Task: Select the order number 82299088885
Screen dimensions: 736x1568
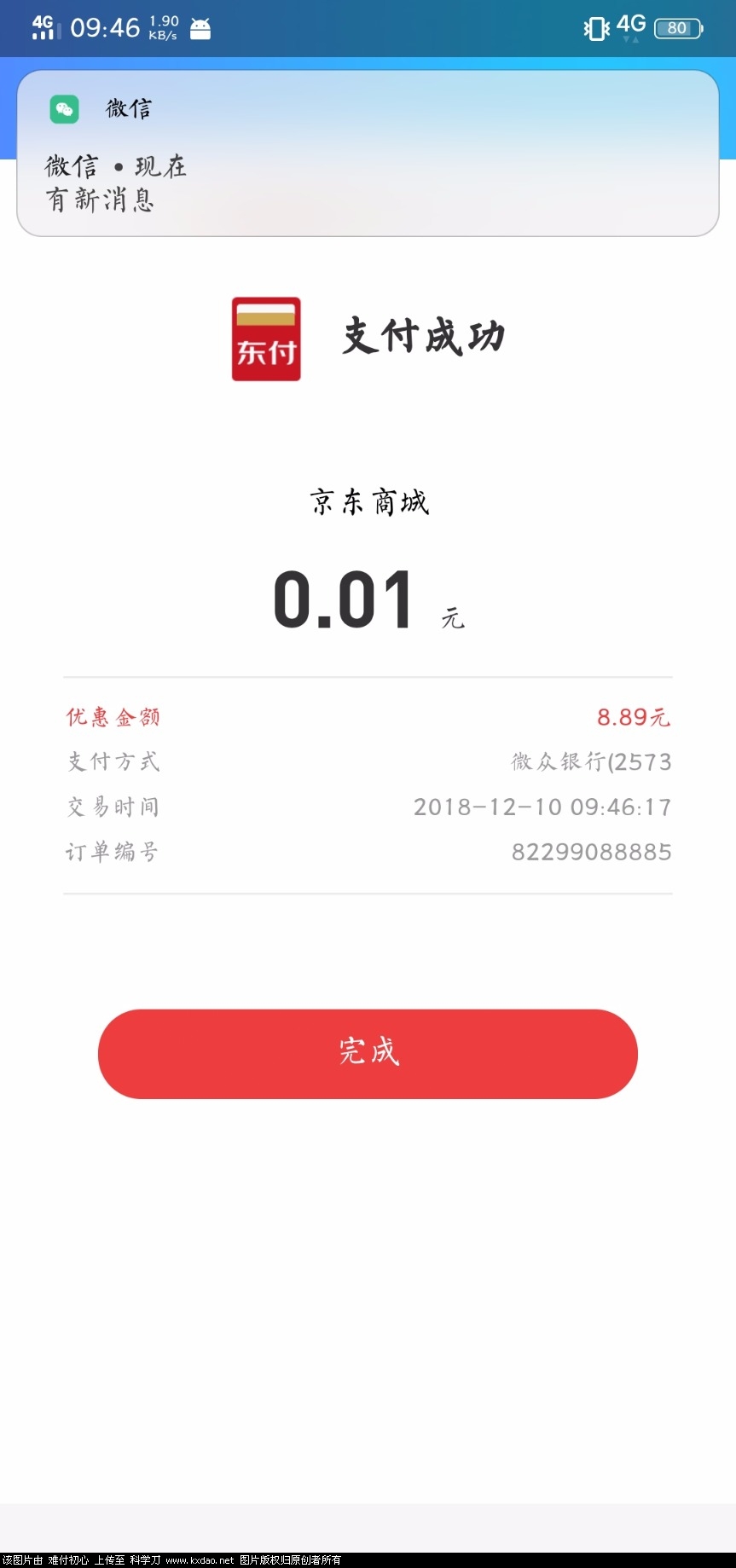Action: [590, 852]
